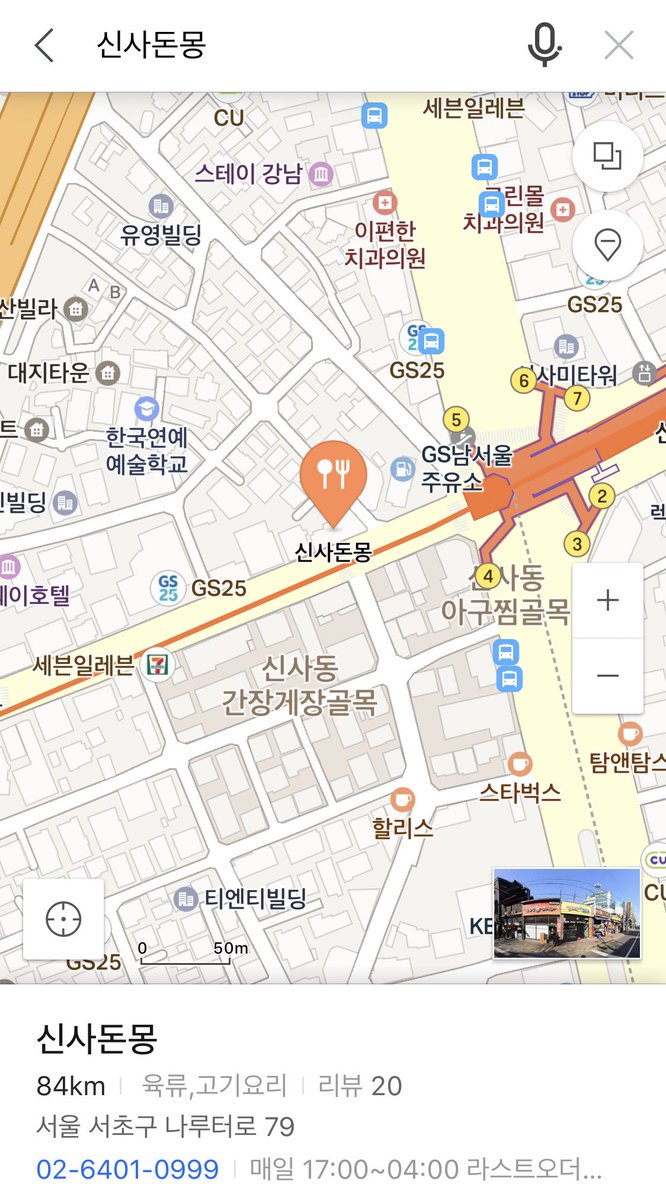Image resolution: width=666 pixels, height=1200 pixels.
Task: Edit the 신사돈몽 search query
Action: click(x=300, y=45)
